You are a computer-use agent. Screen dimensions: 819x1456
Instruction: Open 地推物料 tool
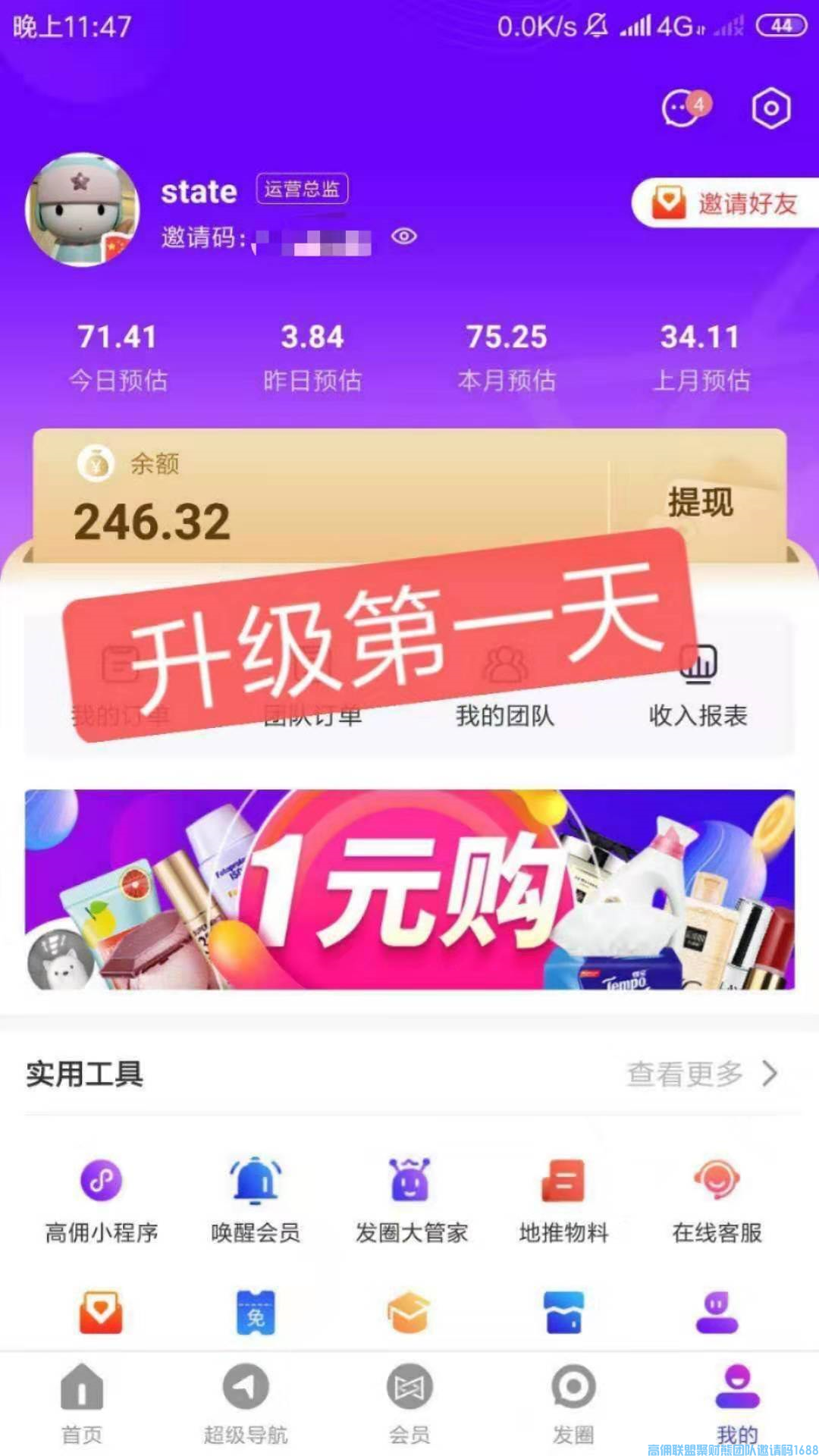(563, 1198)
